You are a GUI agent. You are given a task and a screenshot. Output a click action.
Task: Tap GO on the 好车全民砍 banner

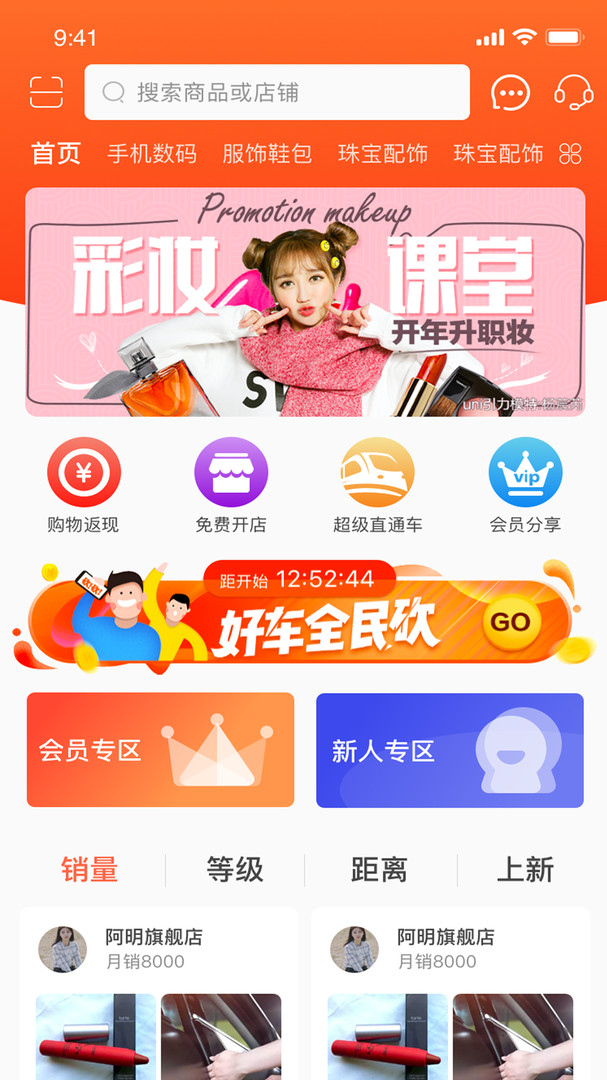pos(510,622)
